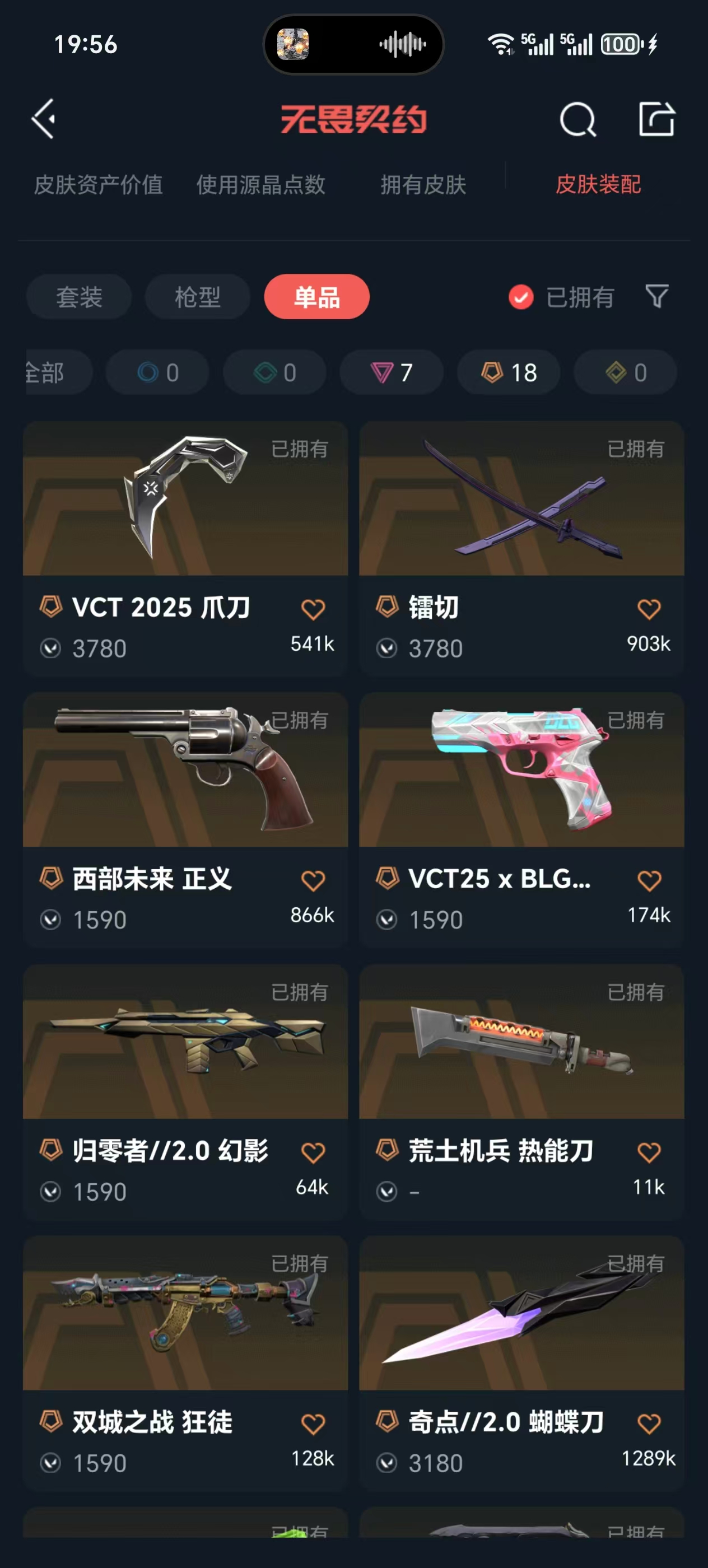Open the filter funnel icon
The height and width of the screenshot is (1568, 708).
(x=657, y=296)
